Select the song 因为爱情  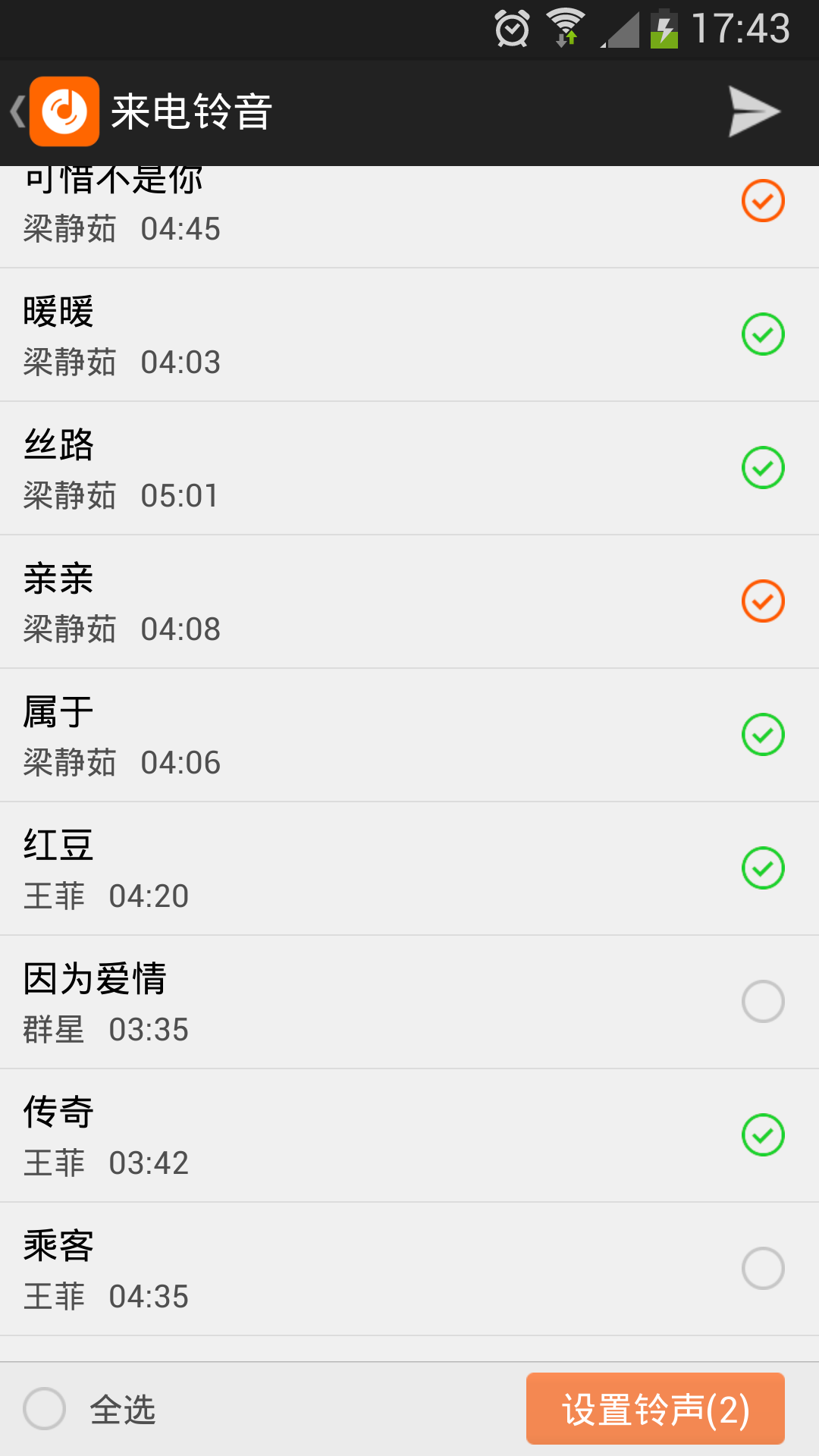(763, 1002)
